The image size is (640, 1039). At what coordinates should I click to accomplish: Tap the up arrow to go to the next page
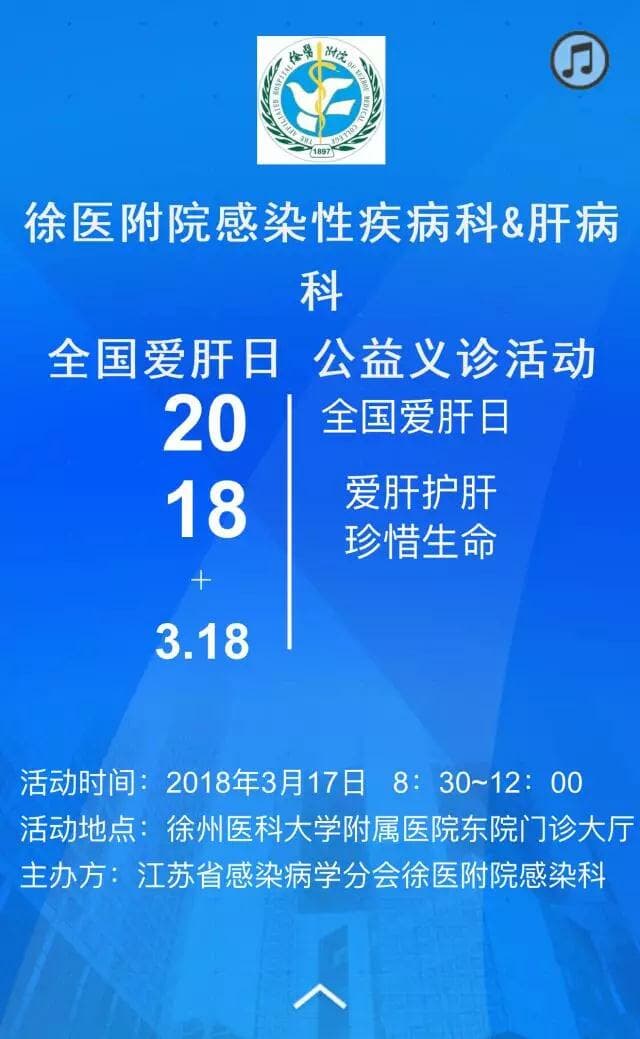[319, 997]
